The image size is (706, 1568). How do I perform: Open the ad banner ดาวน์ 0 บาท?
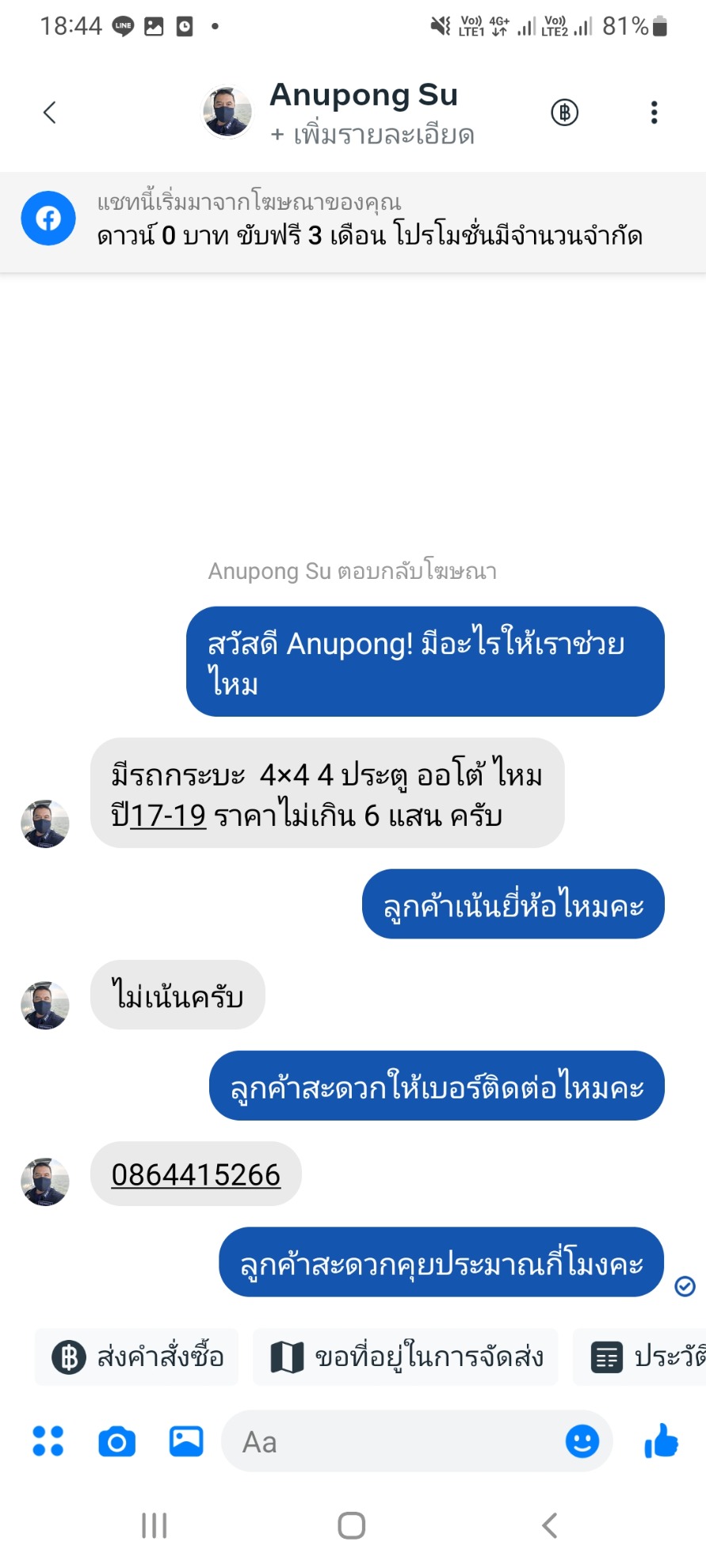click(x=353, y=220)
